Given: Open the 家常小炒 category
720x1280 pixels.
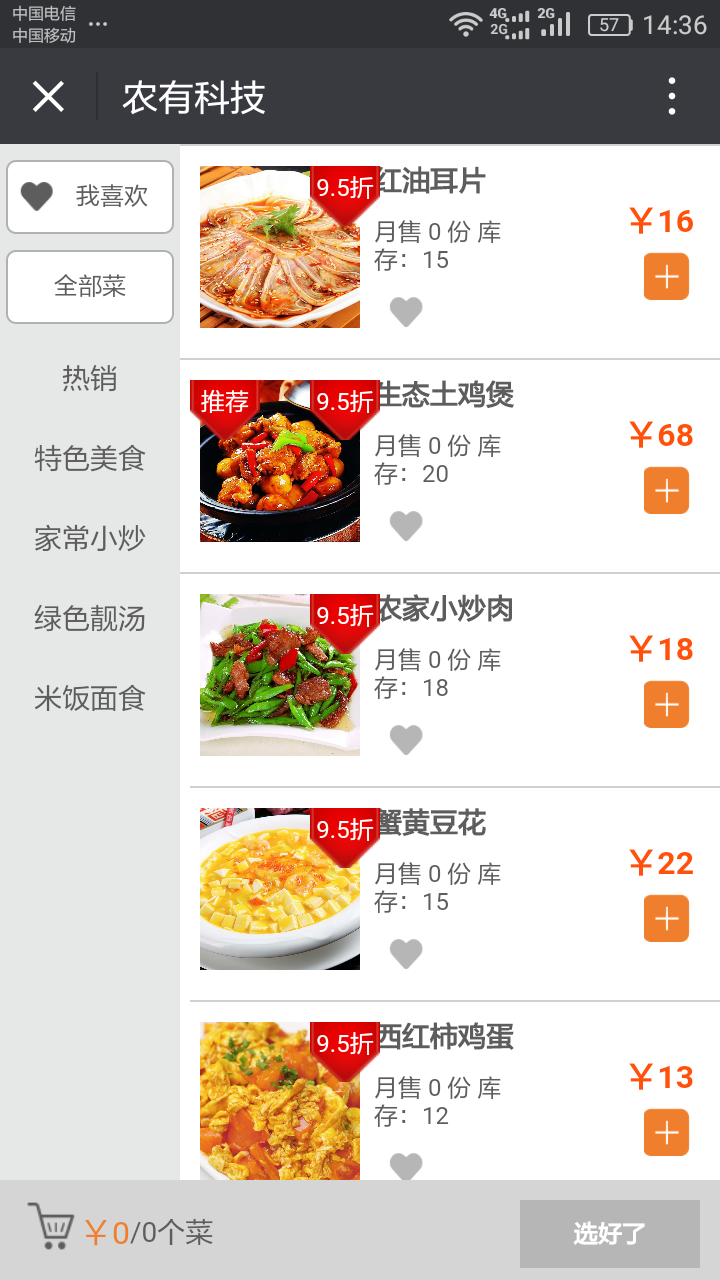Looking at the screenshot, I should click(x=90, y=539).
